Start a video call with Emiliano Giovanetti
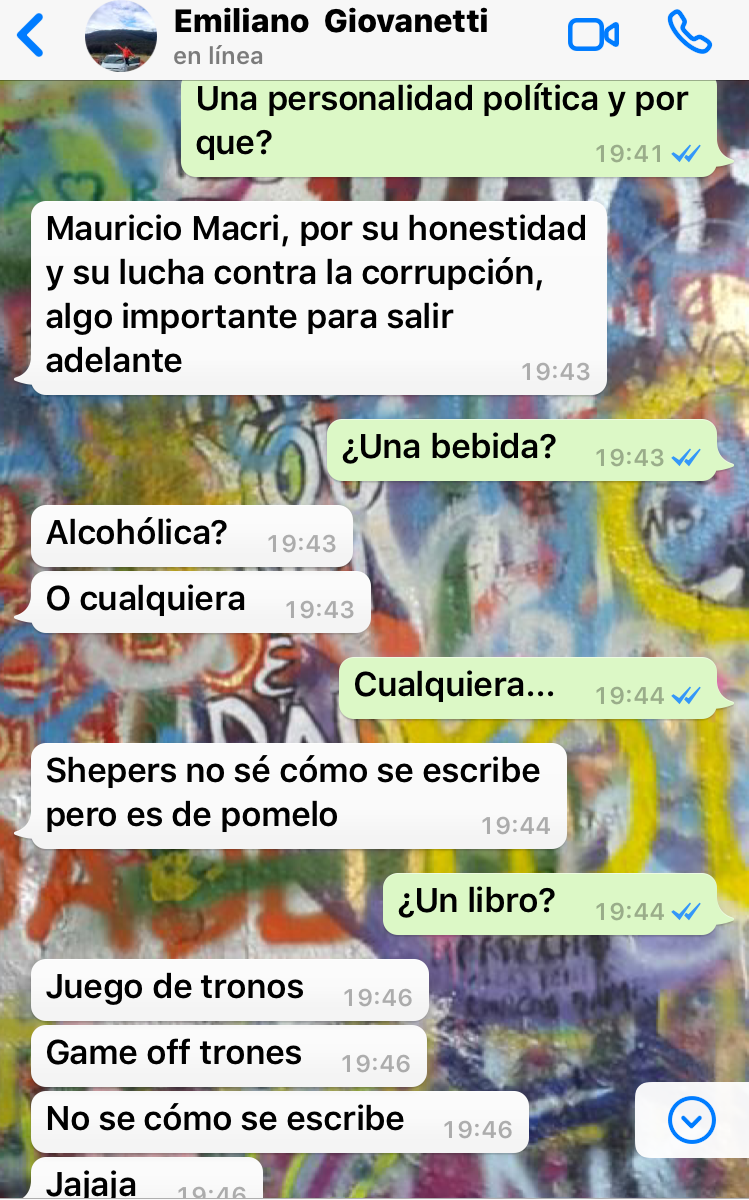 coord(593,36)
